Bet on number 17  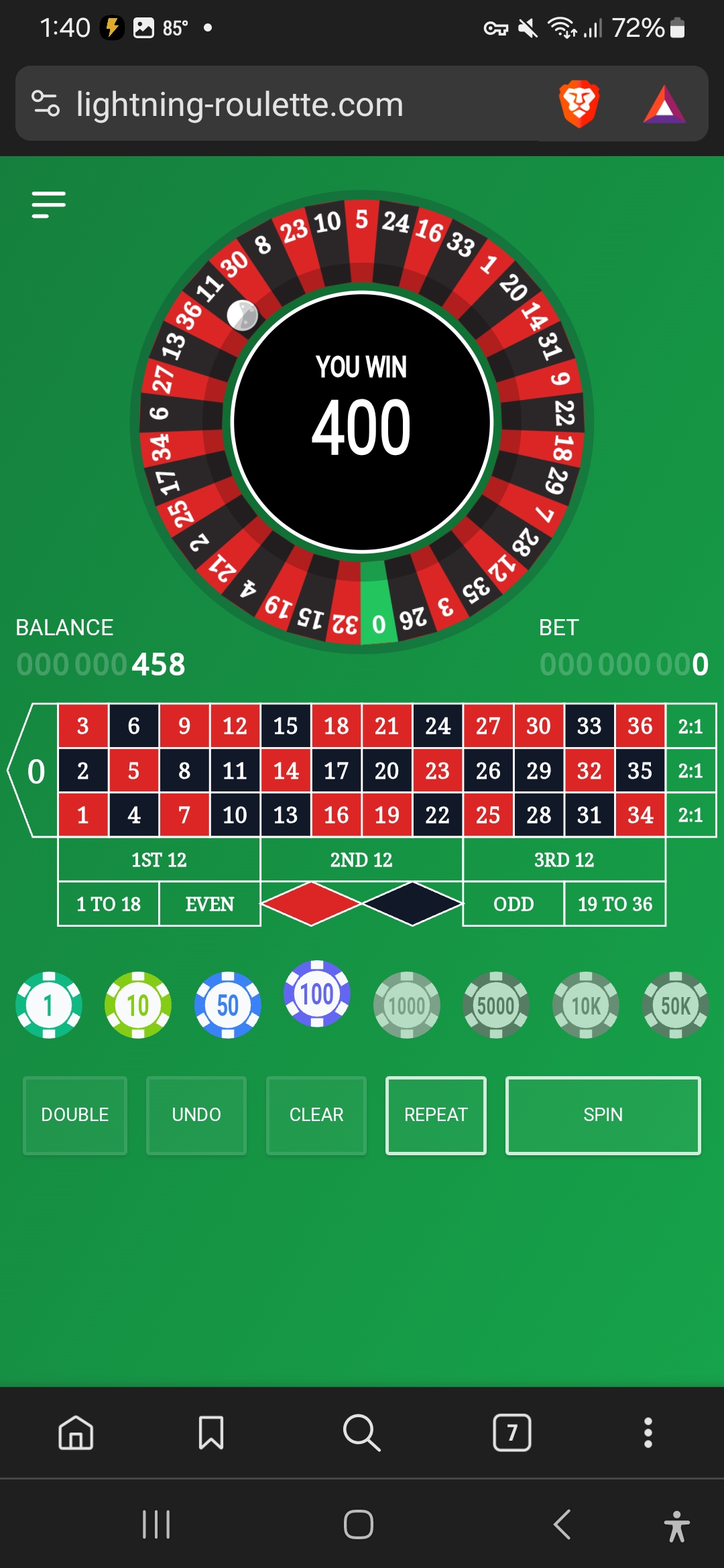336,771
